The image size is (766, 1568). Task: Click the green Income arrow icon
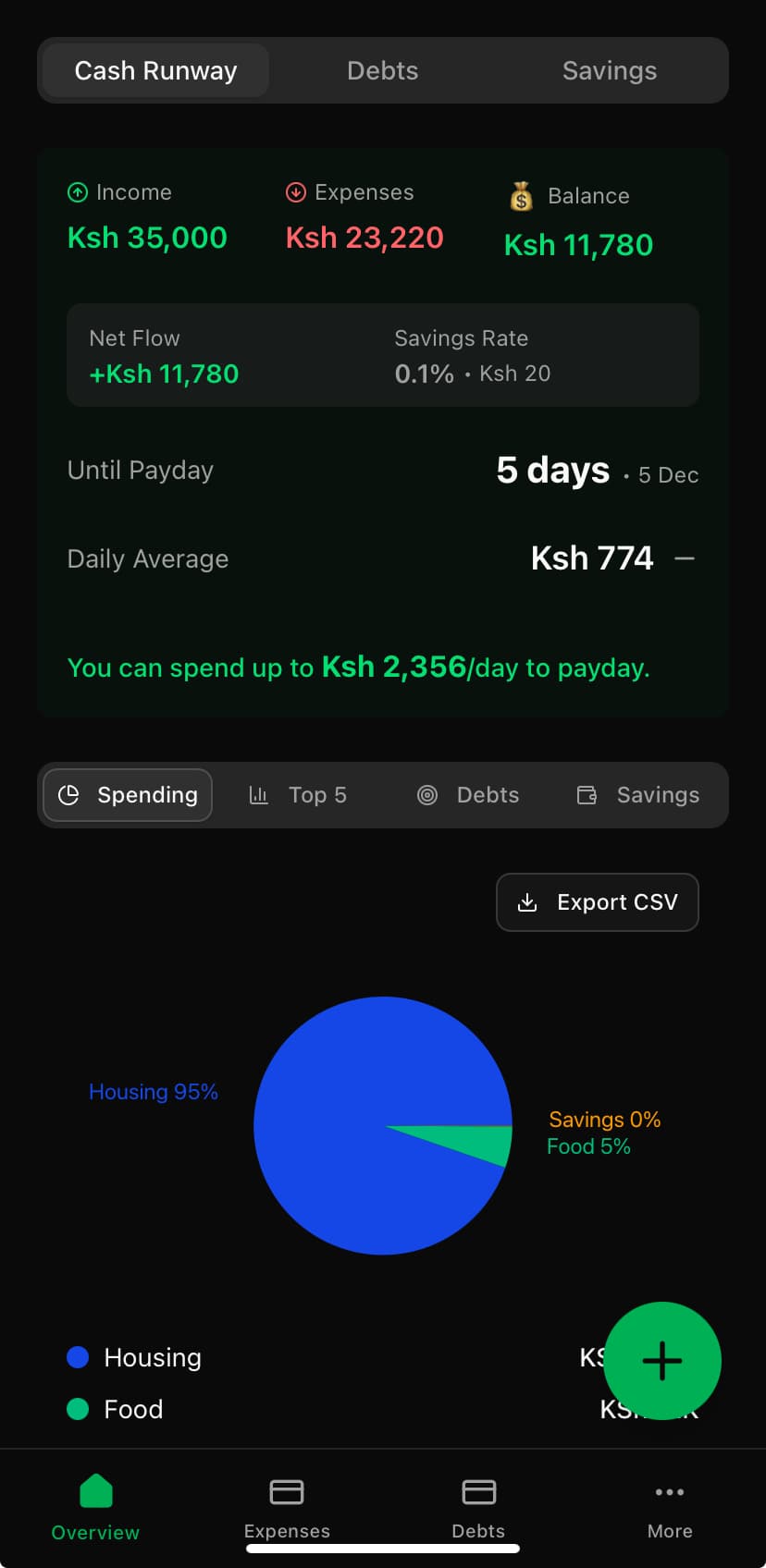click(78, 191)
